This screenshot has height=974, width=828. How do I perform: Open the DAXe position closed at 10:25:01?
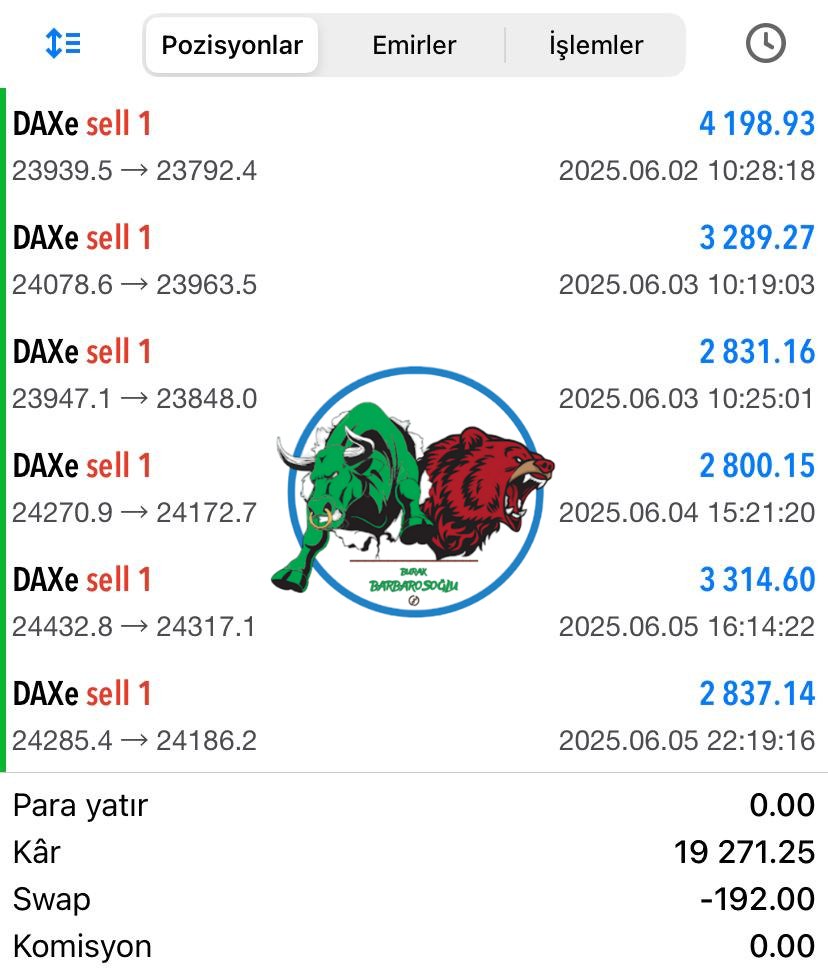pos(414,374)
